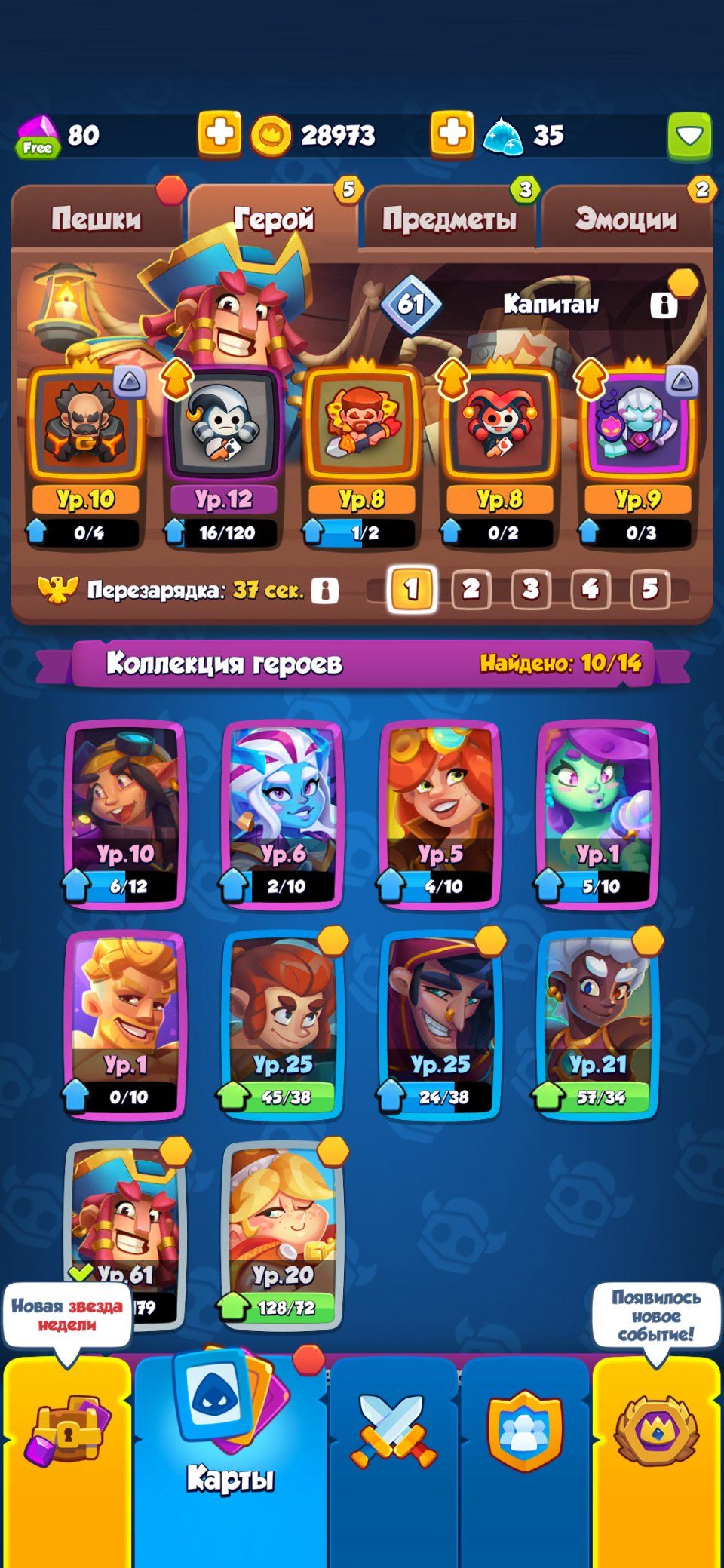Viewport: 724px width, 1568px height.
Task: Switch to the Пешки tab
Action: pyautogui.click(x=97, y=219)
